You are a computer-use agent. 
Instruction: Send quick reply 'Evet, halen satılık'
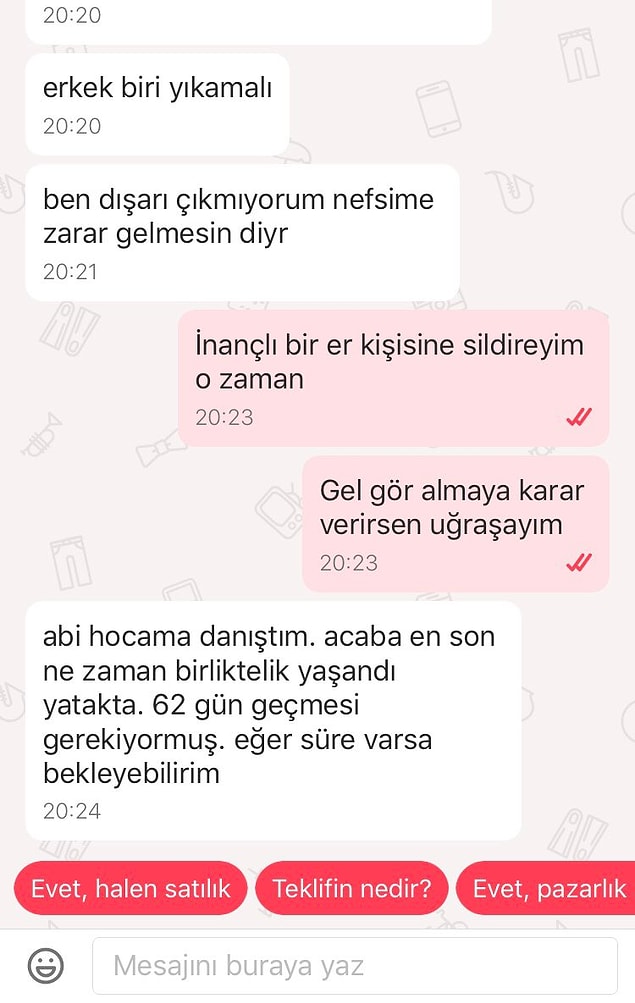131,889
